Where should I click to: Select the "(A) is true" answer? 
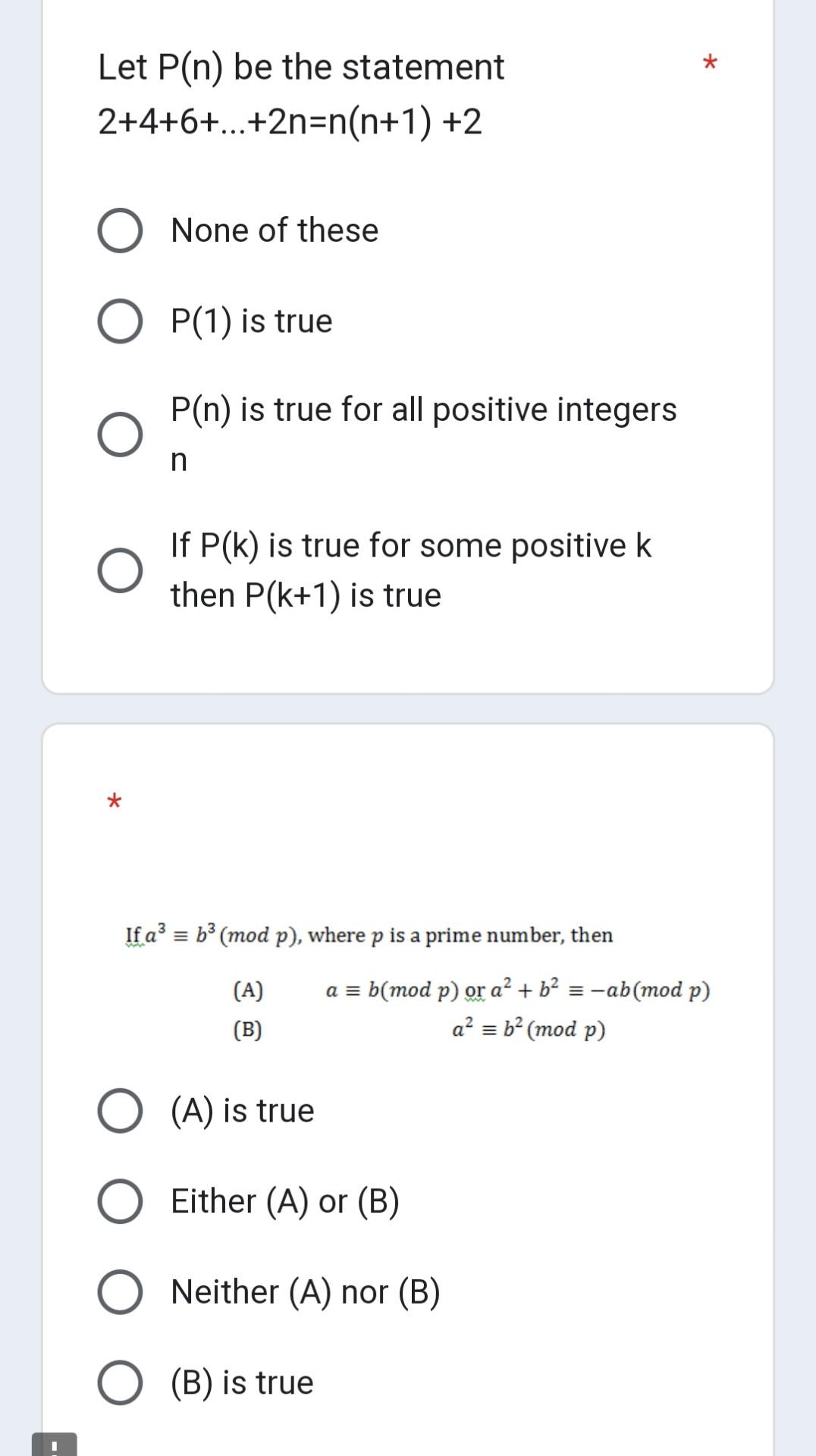pyautogui.click(x=121, y=1109)
